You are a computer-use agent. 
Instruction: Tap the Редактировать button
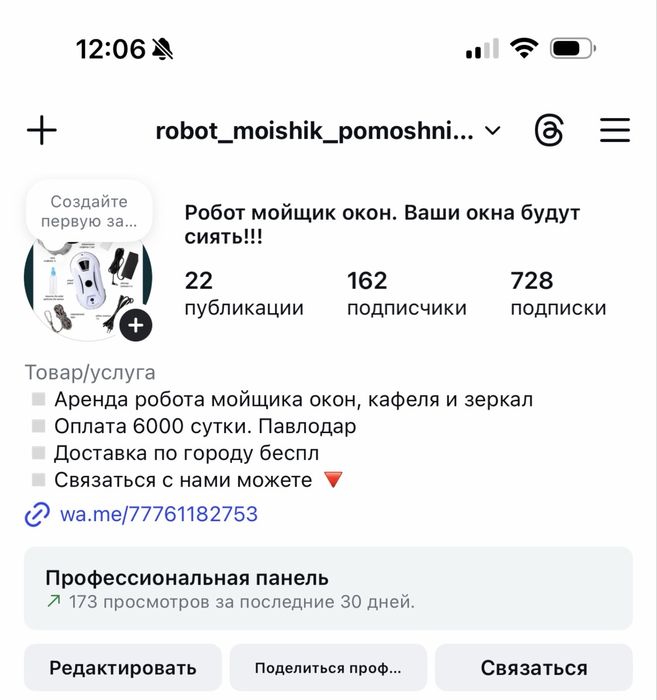pyautogui.click(x=123, y=668)
